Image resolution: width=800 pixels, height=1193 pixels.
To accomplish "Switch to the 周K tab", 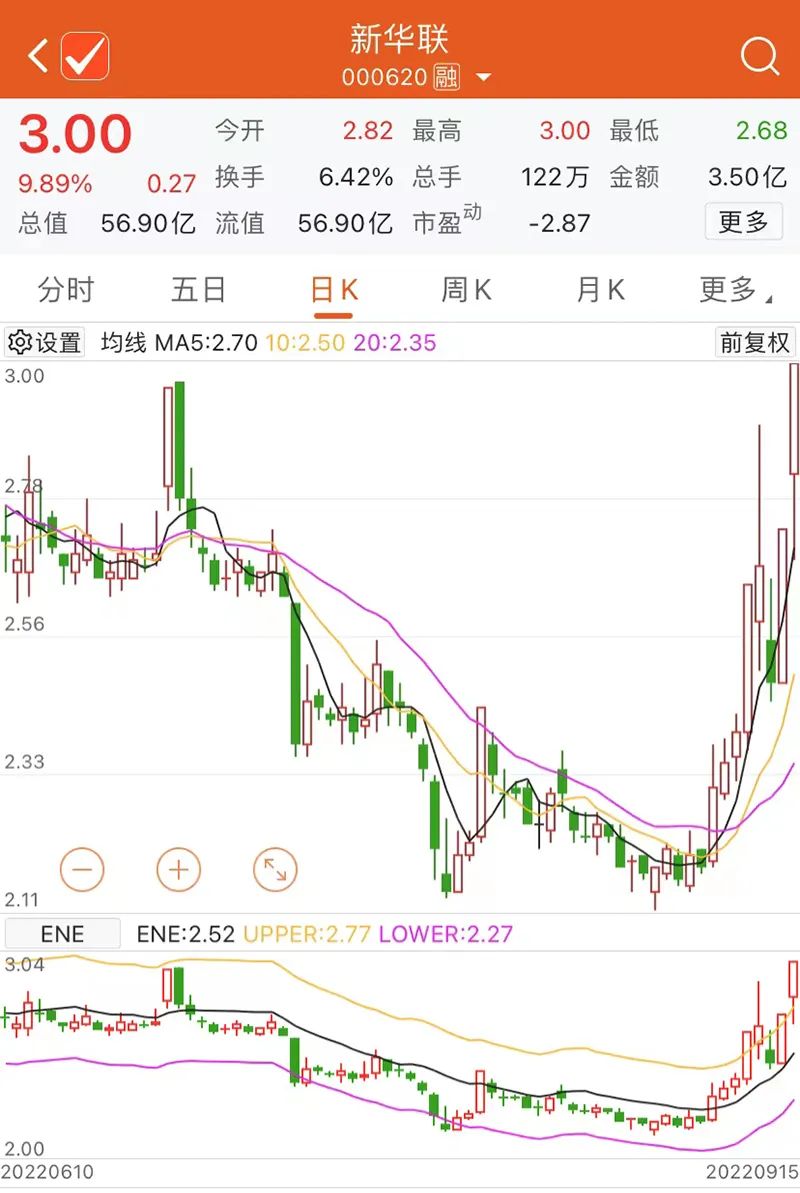I will coord(466,290).
